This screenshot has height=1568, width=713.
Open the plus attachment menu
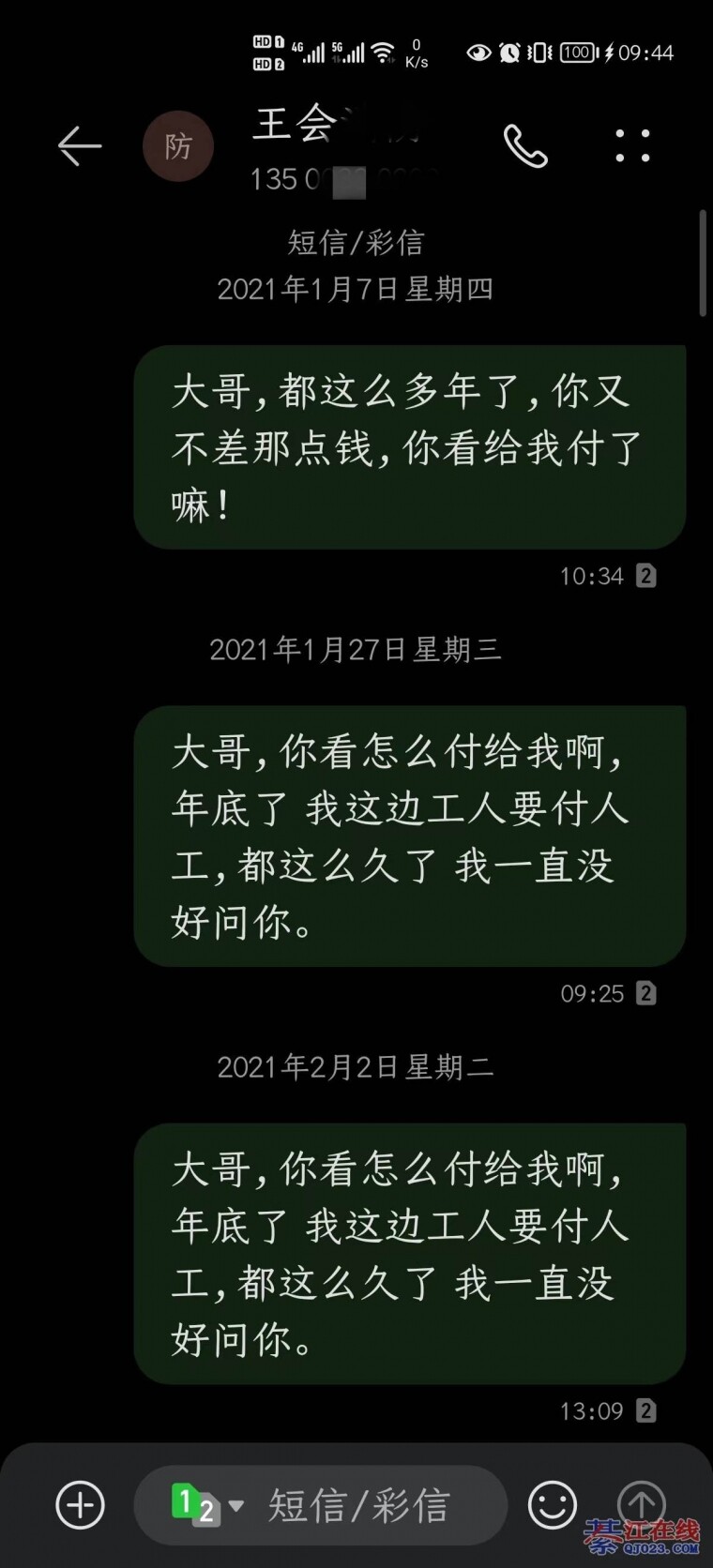(x=81, y=1505)
